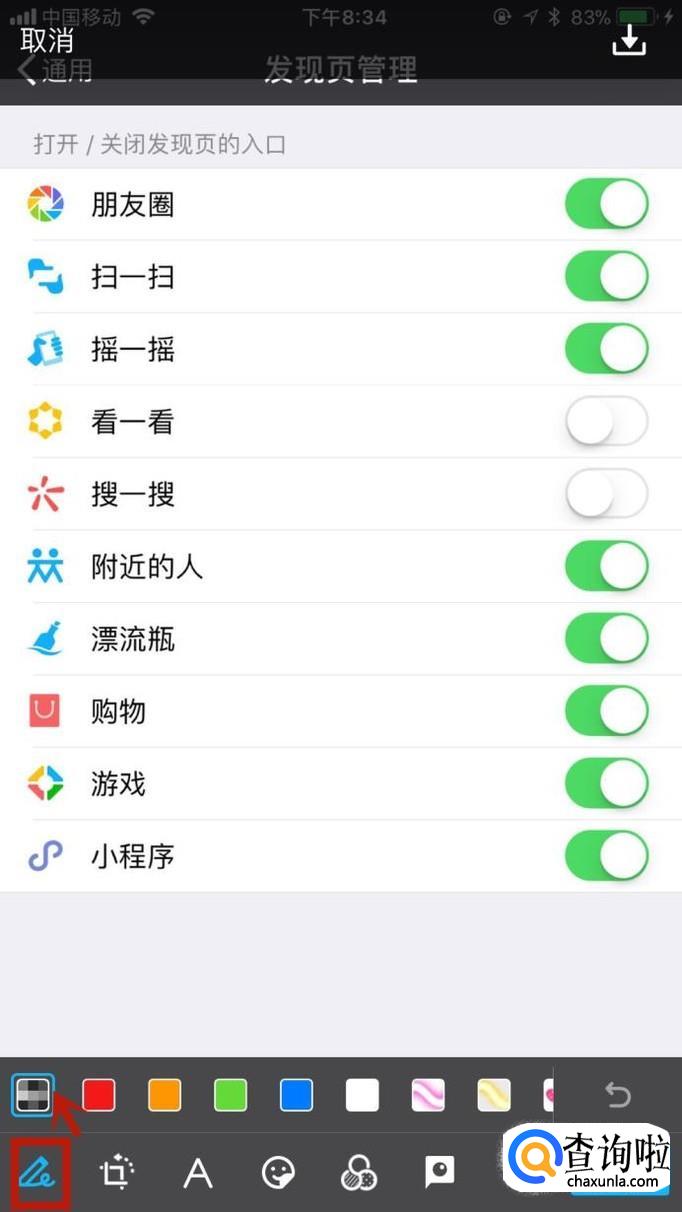The image size is (682, 1212).
Task: Open the speech bubble label tool
Action: 439,1172
